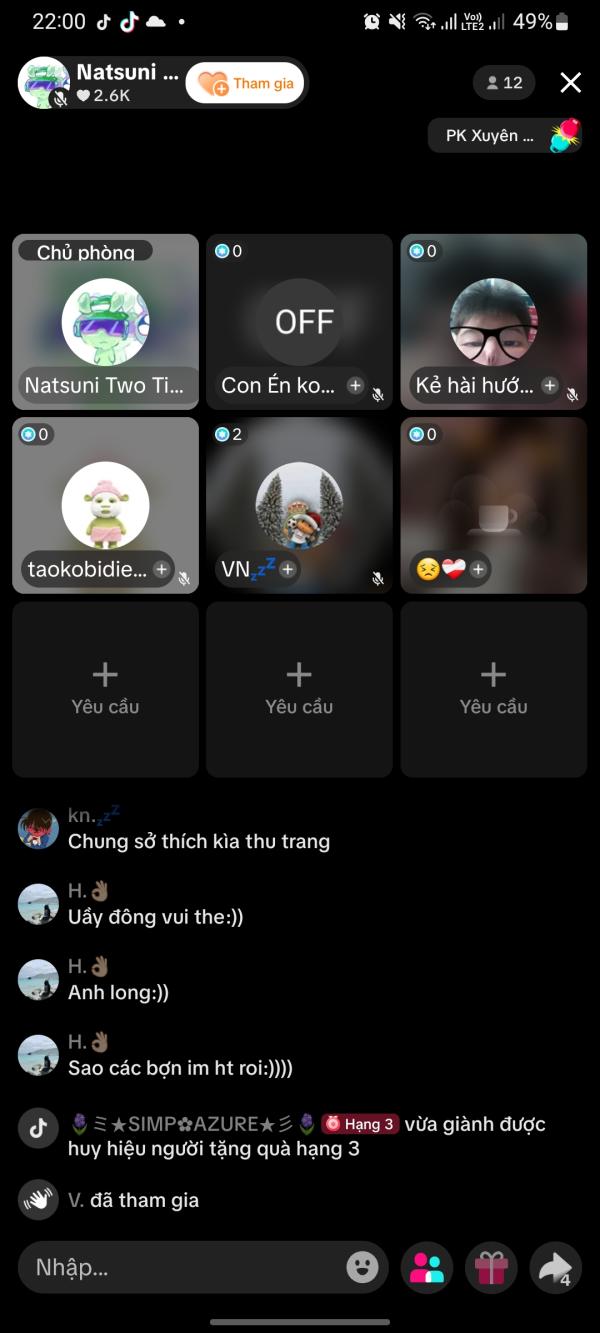Tap the Tham gia button
The image size is (600, 1333).
click(x=246, y=83)
